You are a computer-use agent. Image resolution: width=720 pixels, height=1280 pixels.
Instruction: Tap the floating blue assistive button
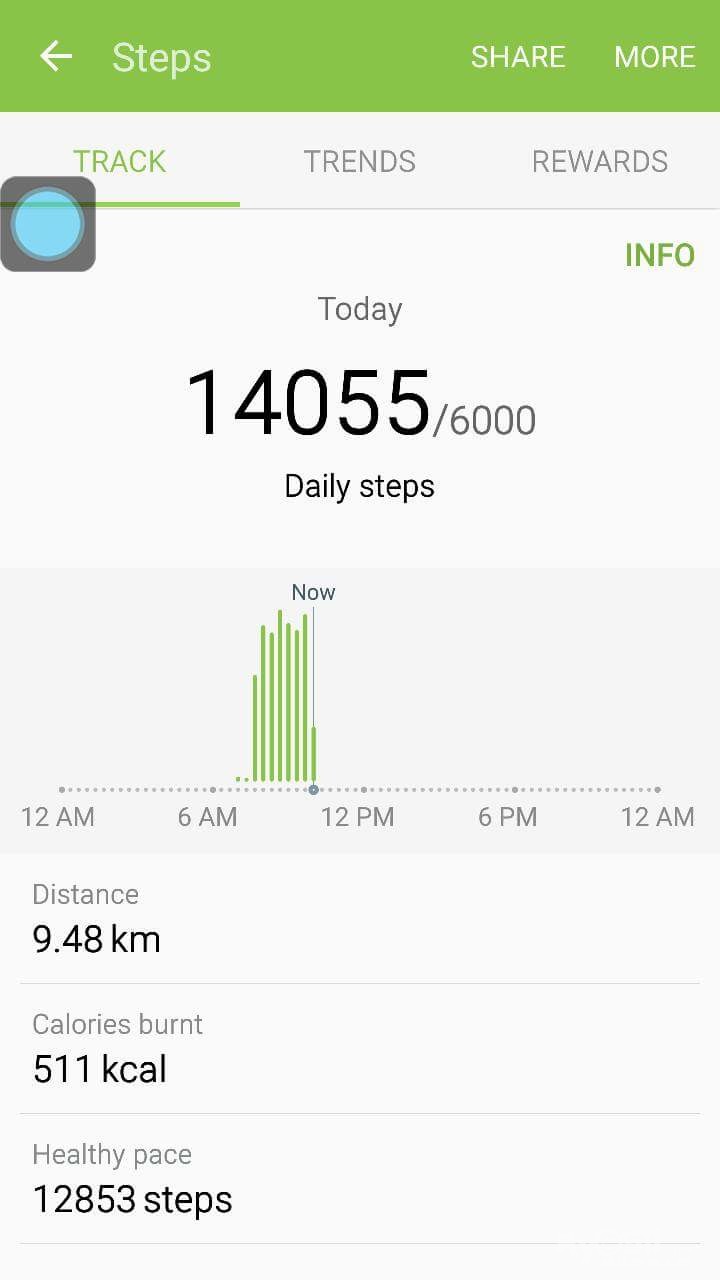click(x=47, y=224)
